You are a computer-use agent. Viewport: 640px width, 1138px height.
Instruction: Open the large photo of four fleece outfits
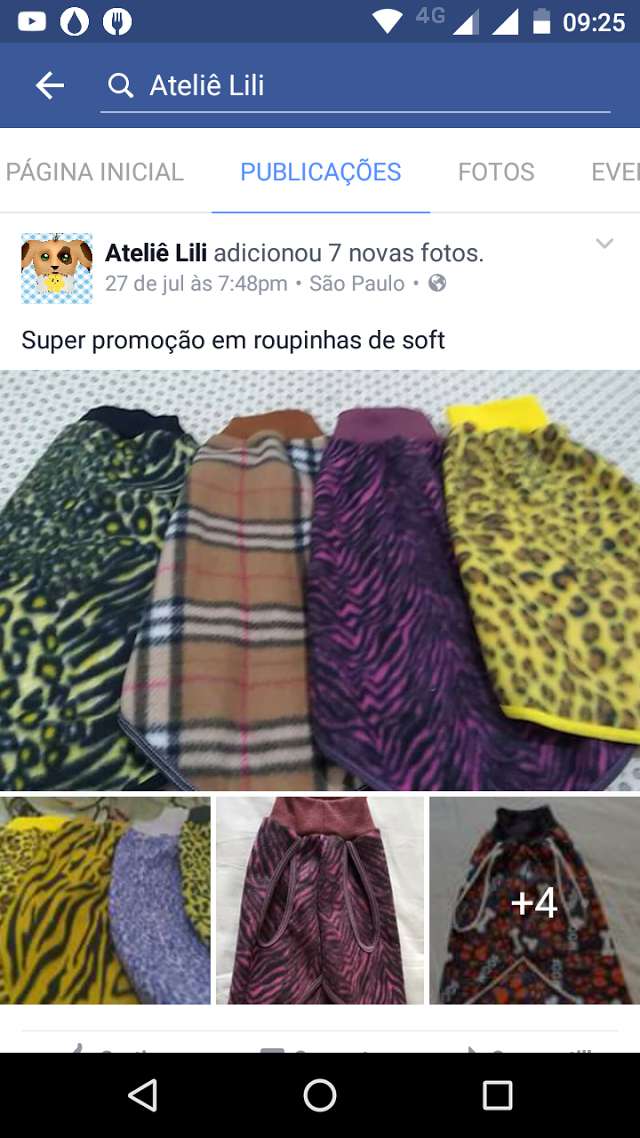click(x=320, y=580)
